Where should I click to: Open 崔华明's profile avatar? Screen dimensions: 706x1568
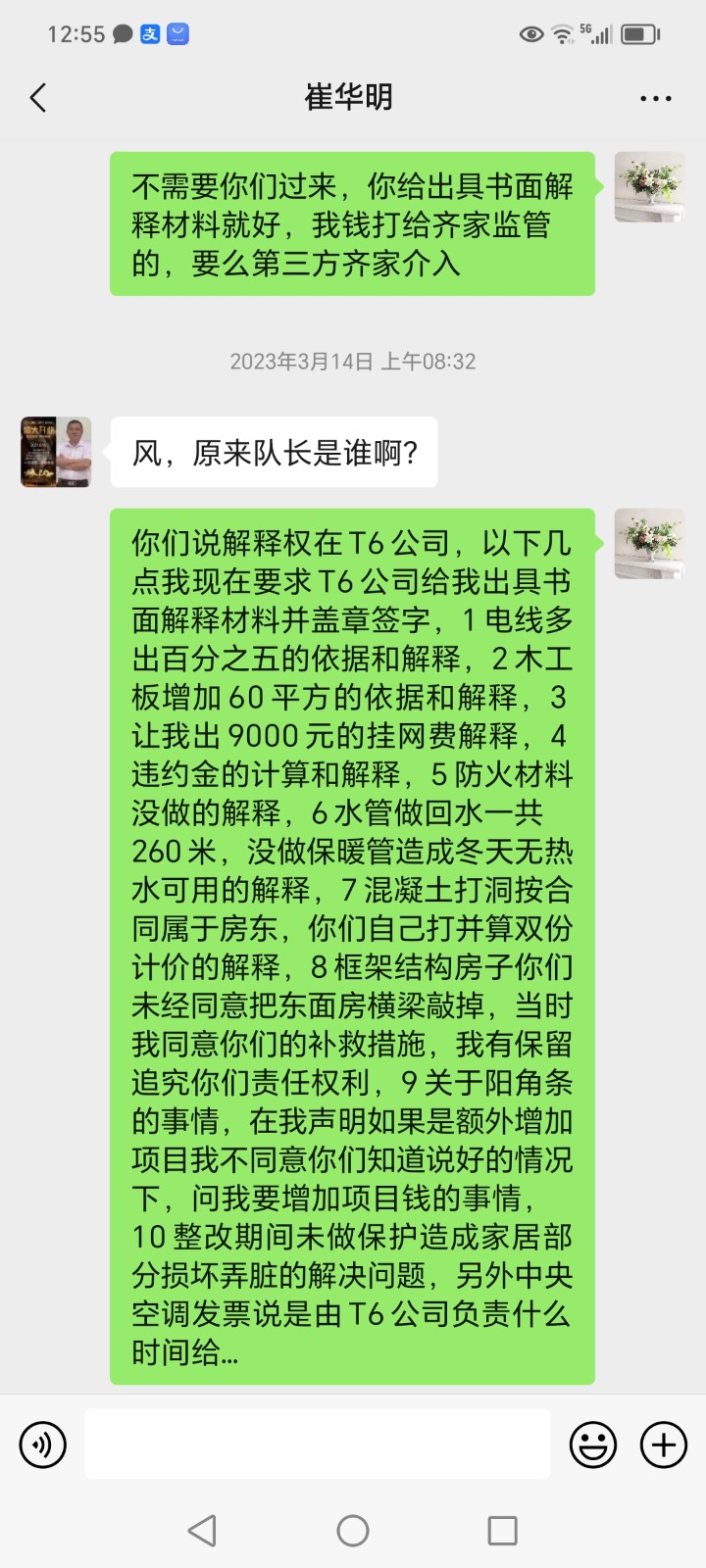tap(56, 452)
